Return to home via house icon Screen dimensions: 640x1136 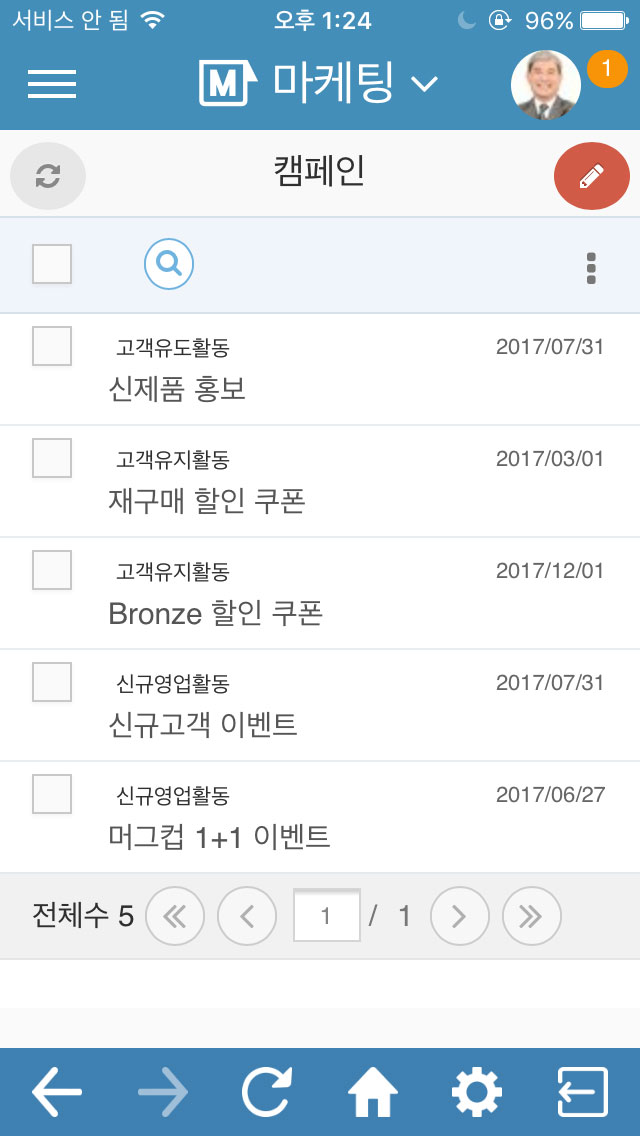(373, 1092)
